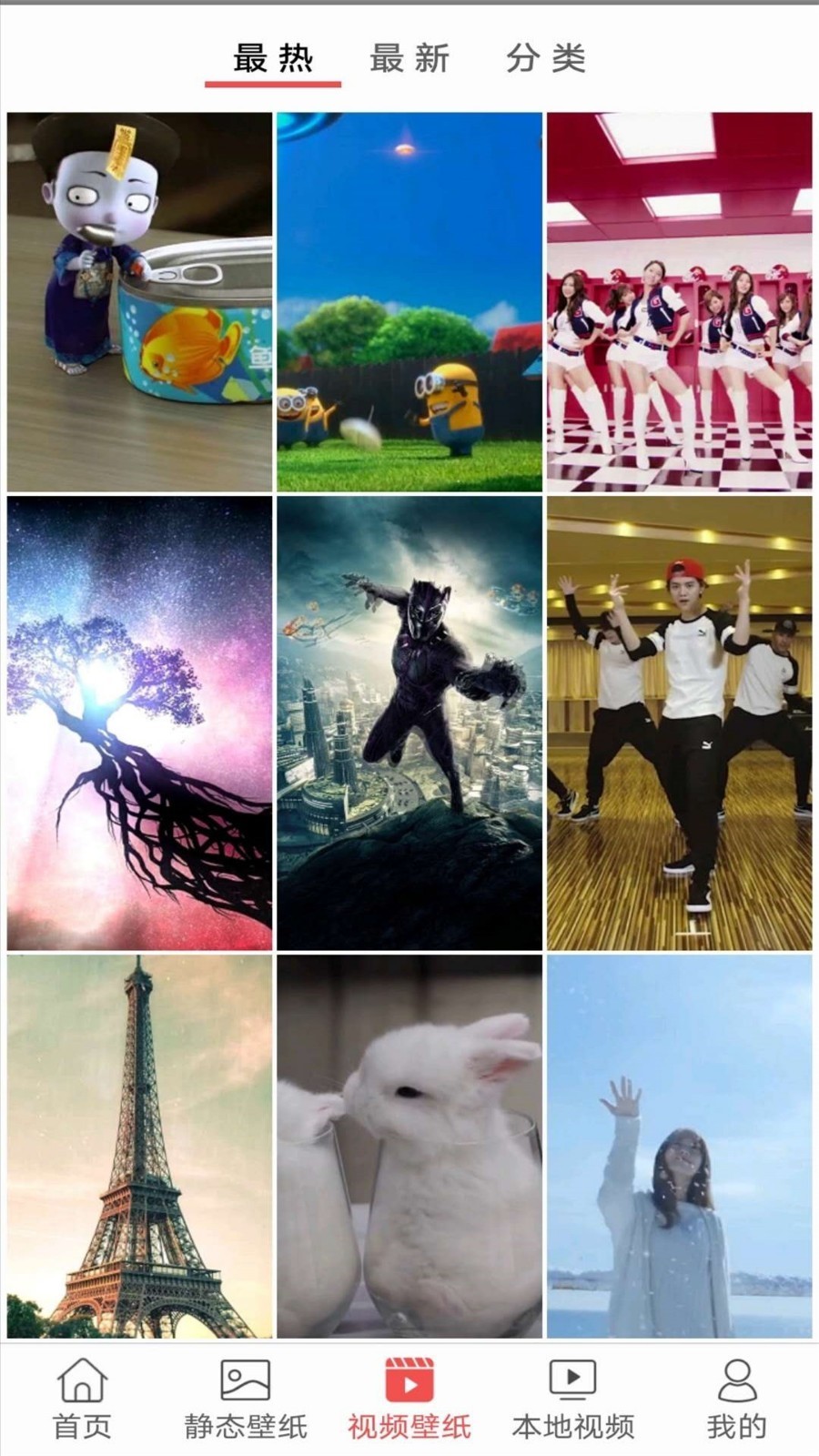The height and width of the screenshot is (1456, 819).
Task: View the Eiffel Tower wallpaper
Action: point(139,1146)
